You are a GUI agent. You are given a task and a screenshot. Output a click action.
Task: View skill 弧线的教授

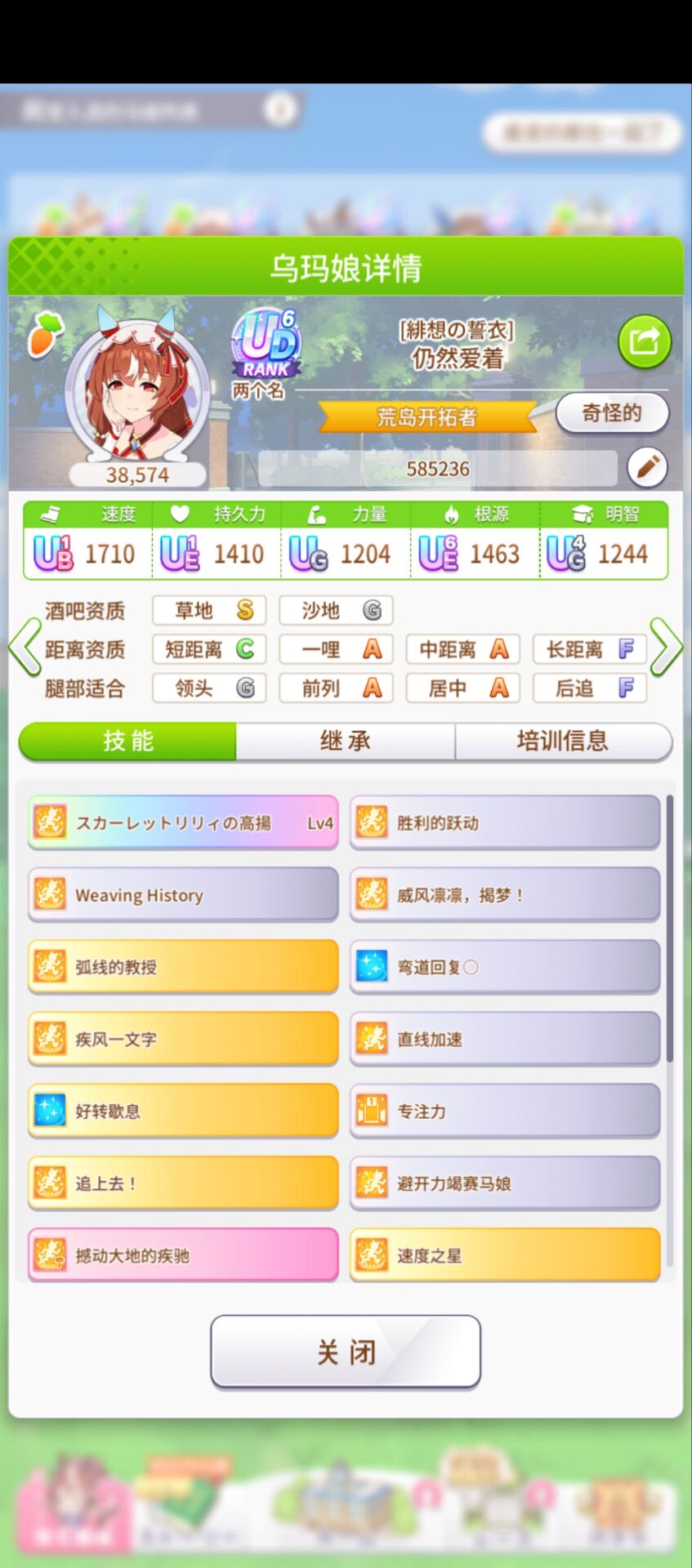click(x=183, y=967)
